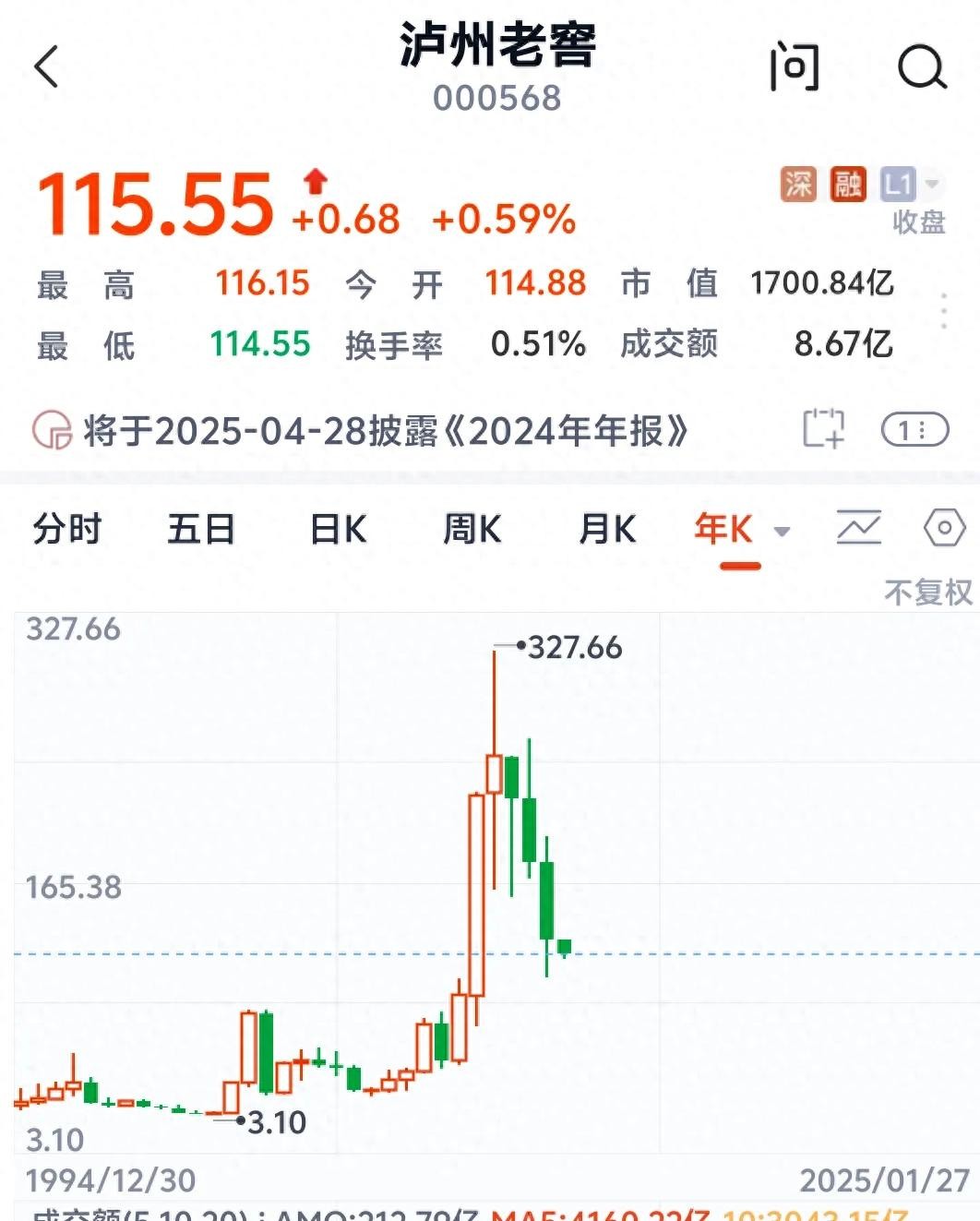Open the announcement count badge
980x1221 pixels.
(x=914, y=429)
